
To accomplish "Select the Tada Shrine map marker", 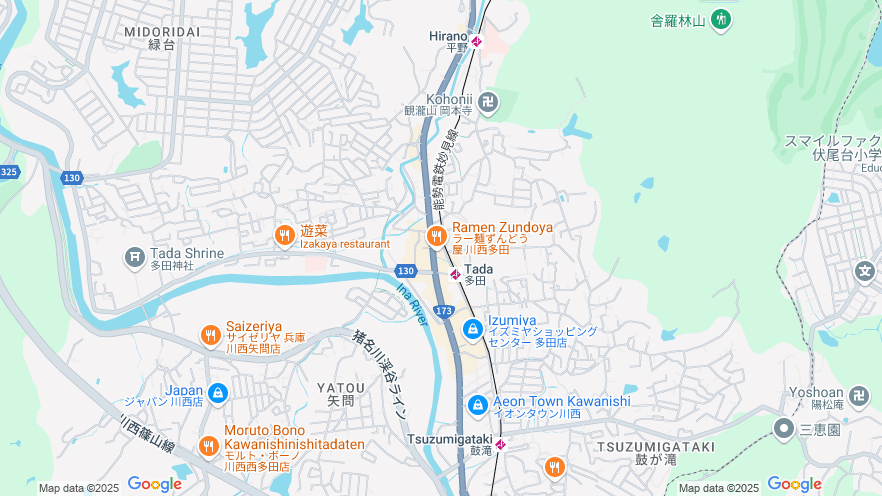I will click(x=135, y=258).
